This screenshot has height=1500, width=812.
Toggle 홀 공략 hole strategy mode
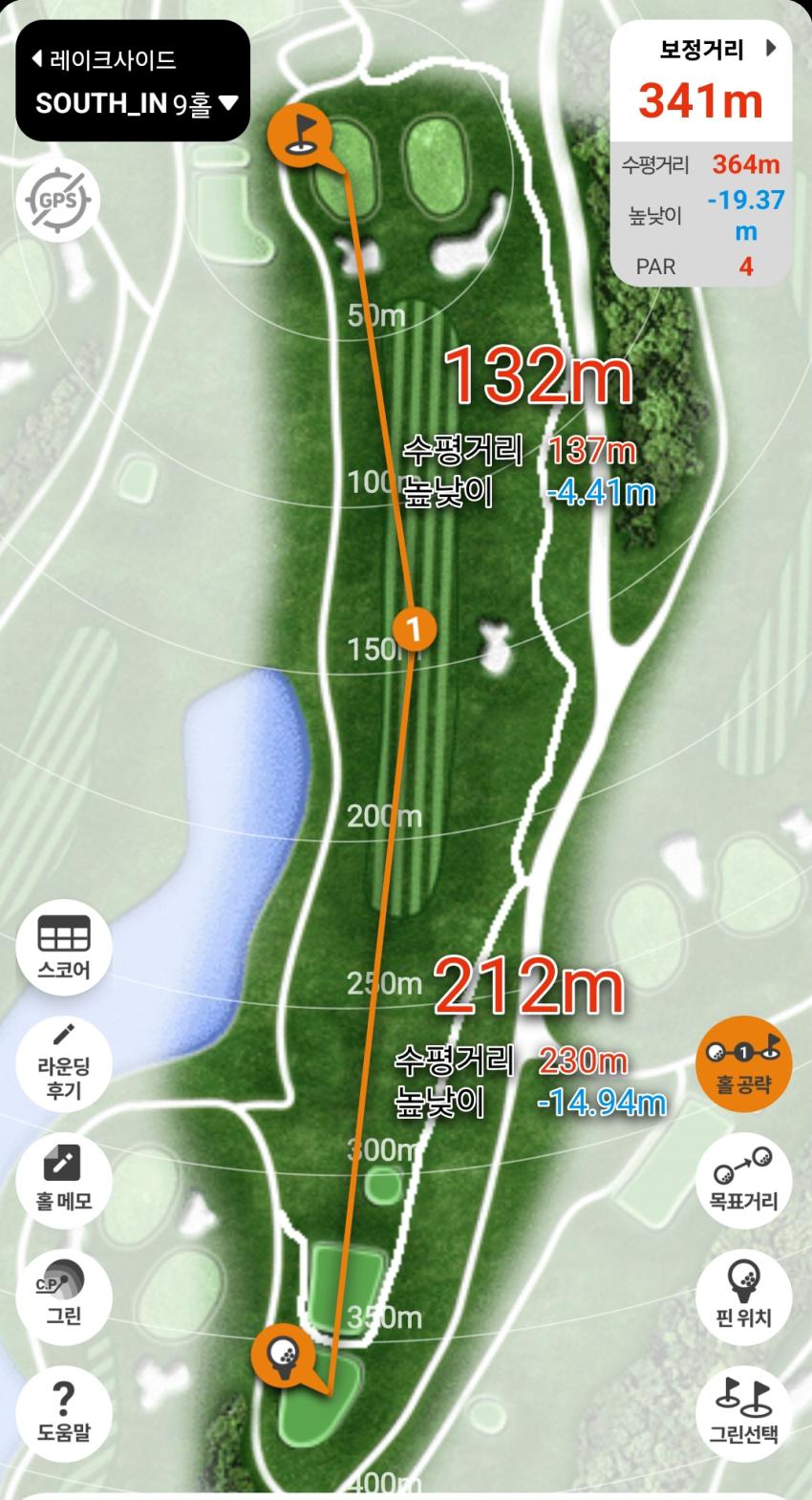coord(743,1063)
